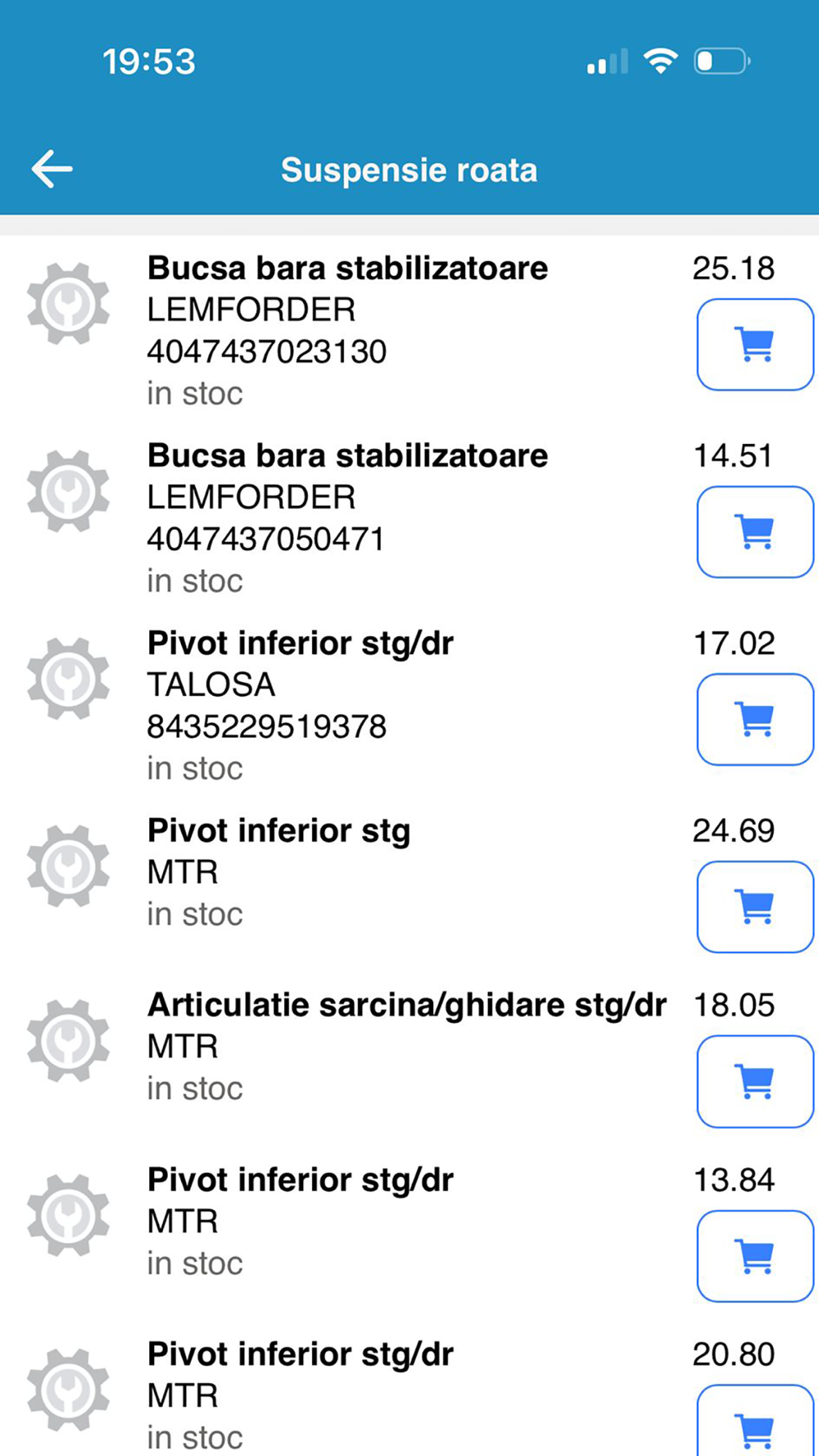Image resolution: width=819 pixels, height=1456 pixels.
Task: Add MTR Pivot inferior stg to cart
Action: click(754, 907)
